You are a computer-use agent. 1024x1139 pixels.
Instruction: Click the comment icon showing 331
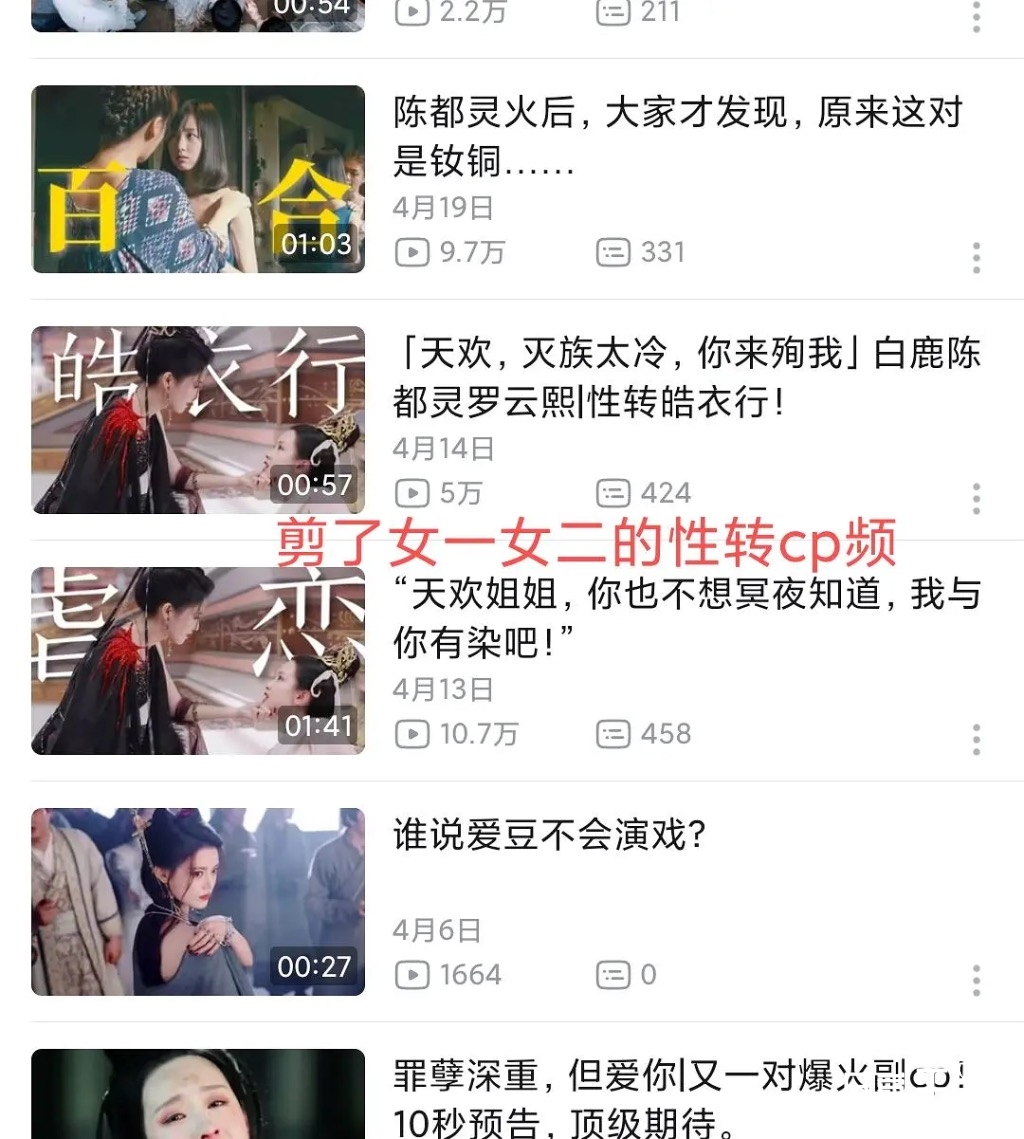click(x=613, y=253)
